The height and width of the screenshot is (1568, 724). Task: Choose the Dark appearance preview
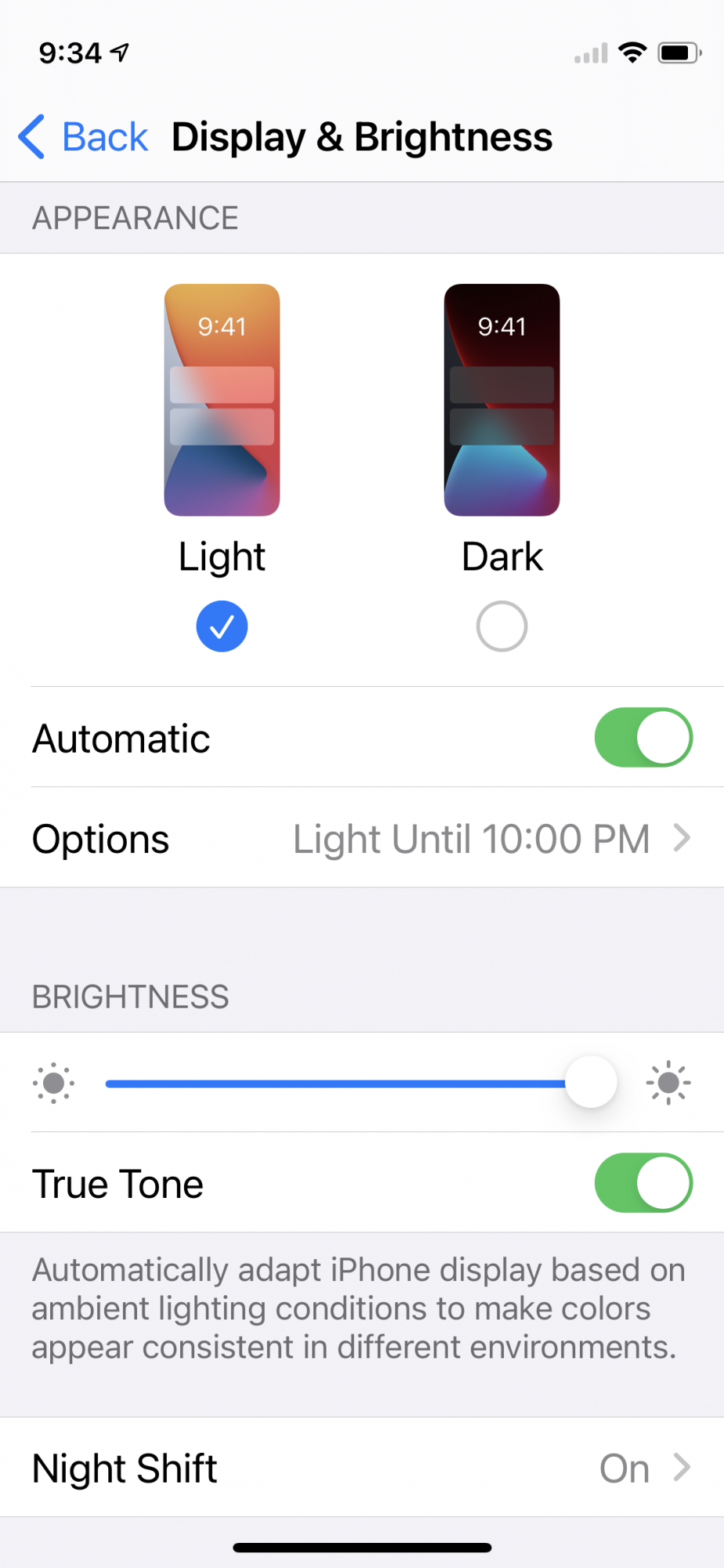pyautogui.click(x=502, y=400)
